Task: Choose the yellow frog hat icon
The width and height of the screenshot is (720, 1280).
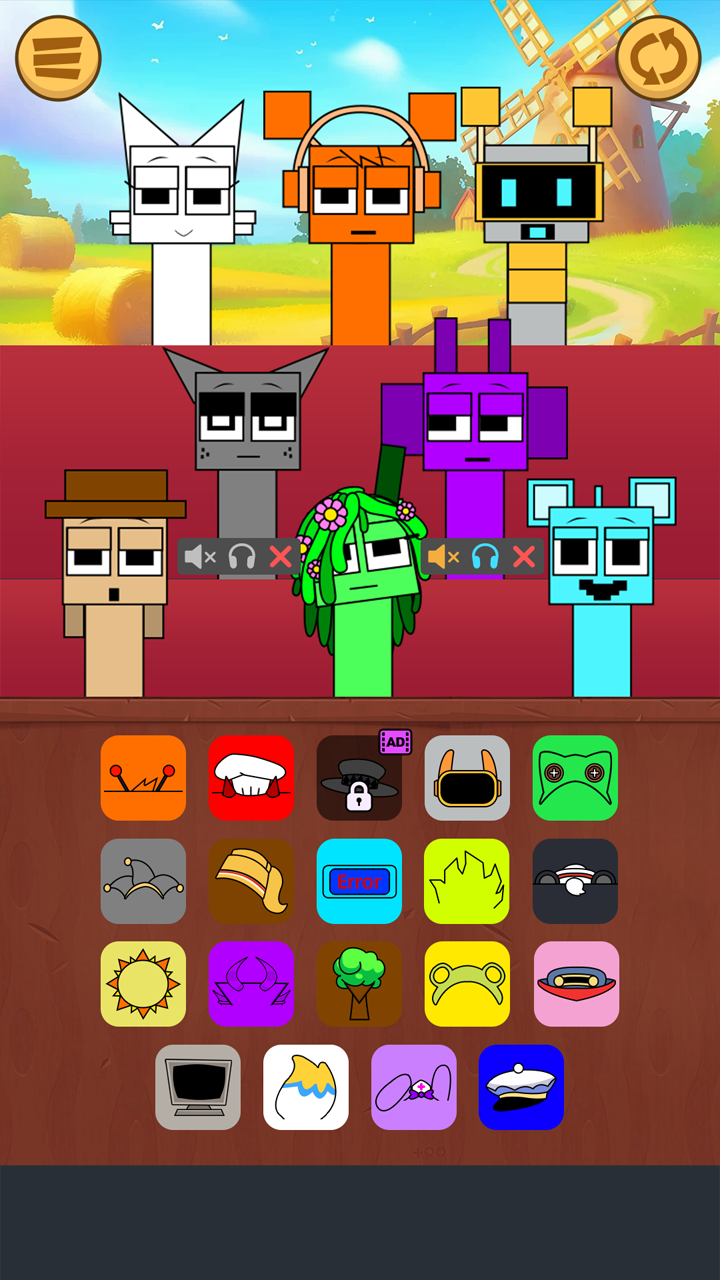Action: (467, 984)
